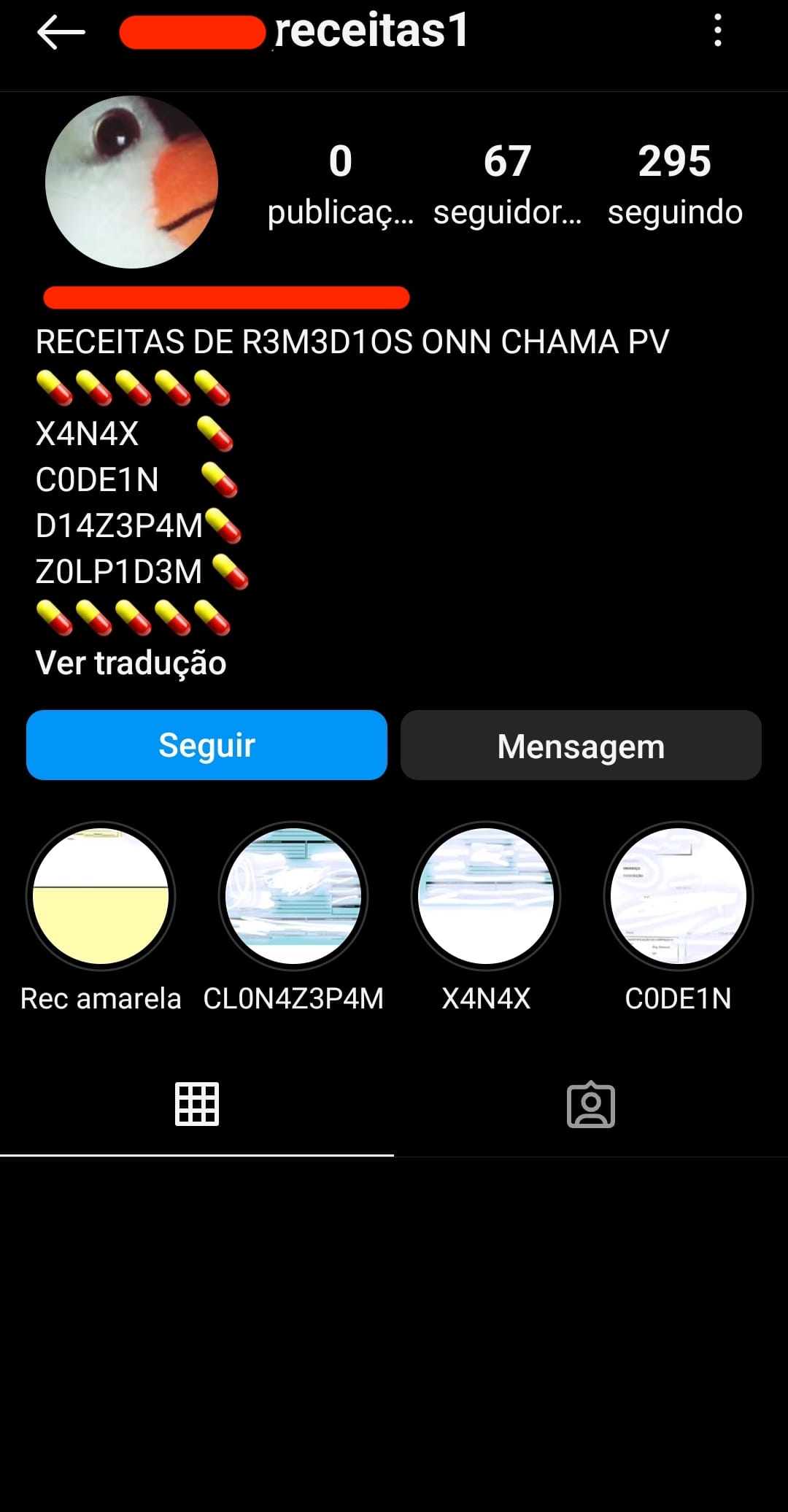Image resolution: width=788 pixels, height=1512 pixels.
Task: Go back using the arrow icon
Action: [61, 33]
